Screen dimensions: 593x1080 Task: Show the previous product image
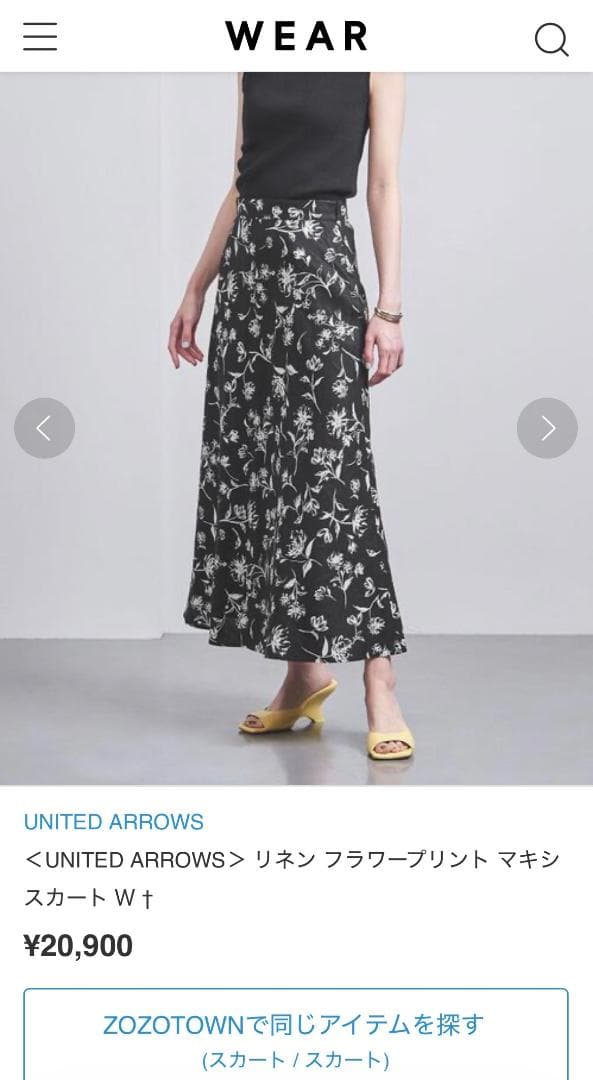coord(44,428)
